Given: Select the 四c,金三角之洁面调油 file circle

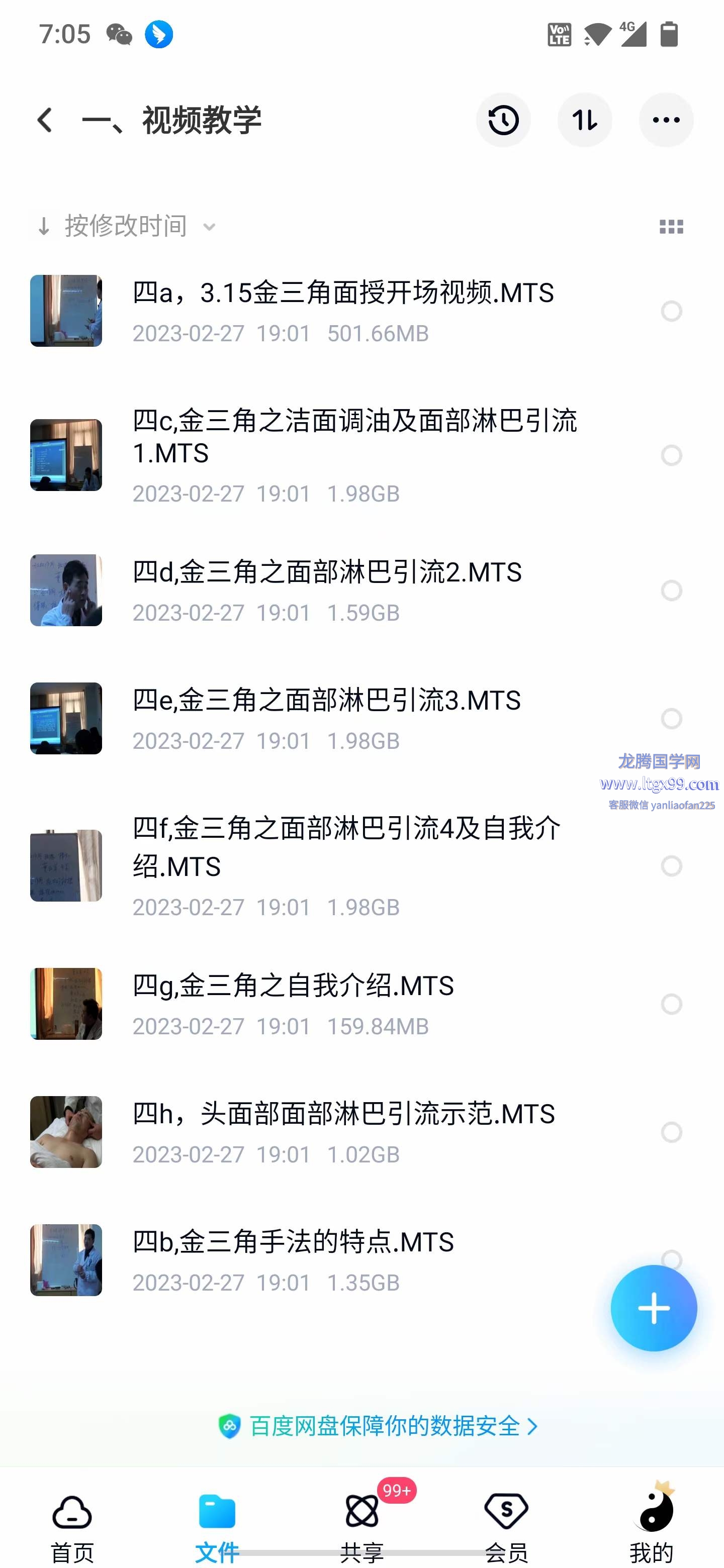Looking at the screenshot, I should [x=671, y=455].
